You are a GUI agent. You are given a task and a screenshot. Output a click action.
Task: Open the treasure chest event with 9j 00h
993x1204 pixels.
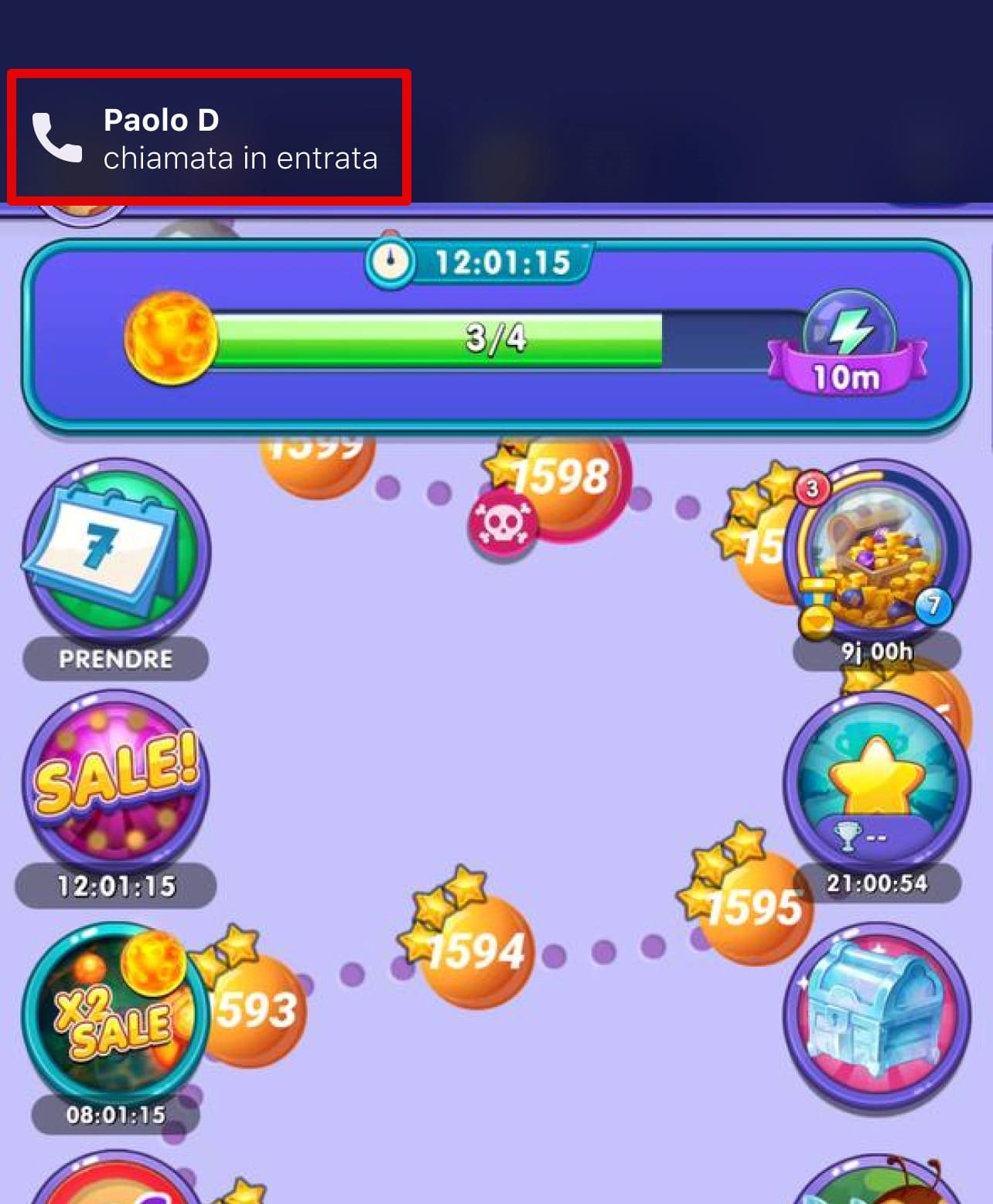point(876,553)
